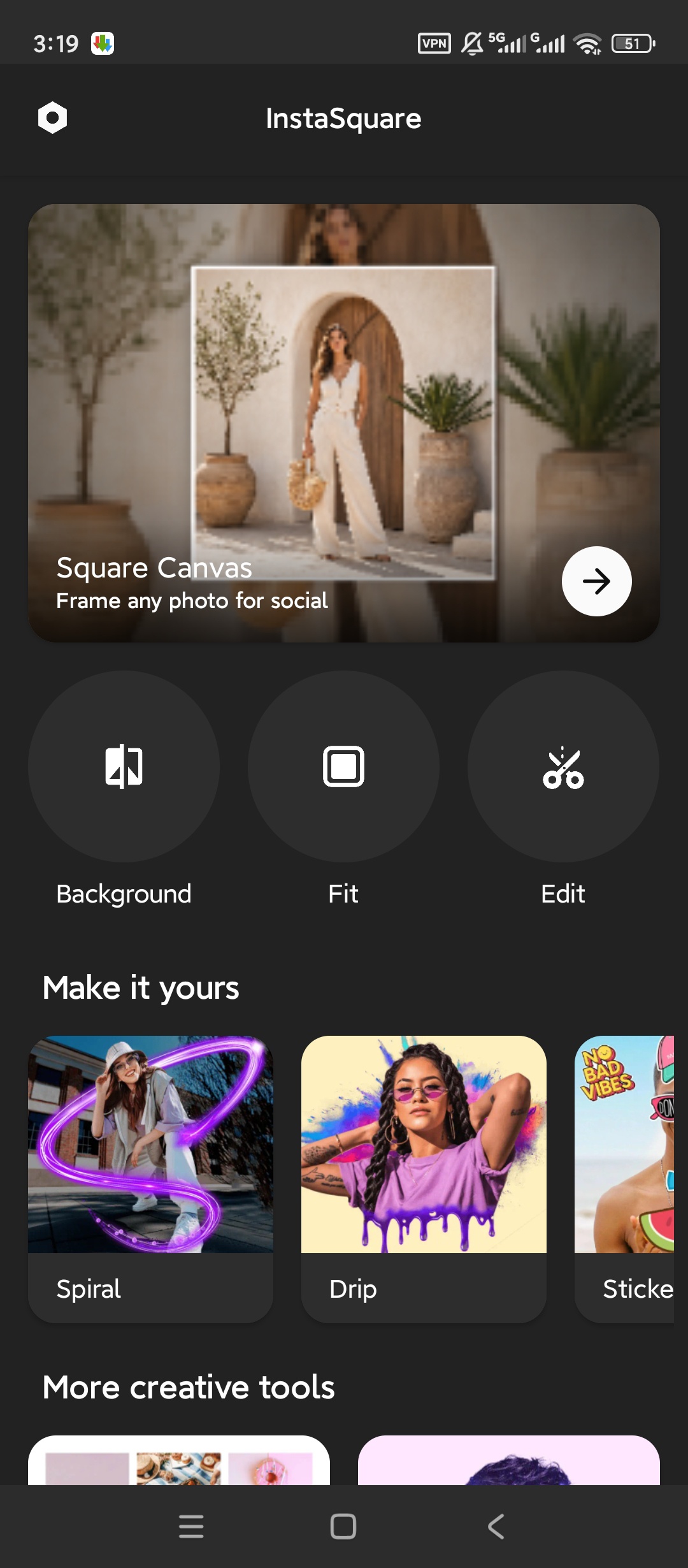Open the hexagon settings icon

pos(52,118)
